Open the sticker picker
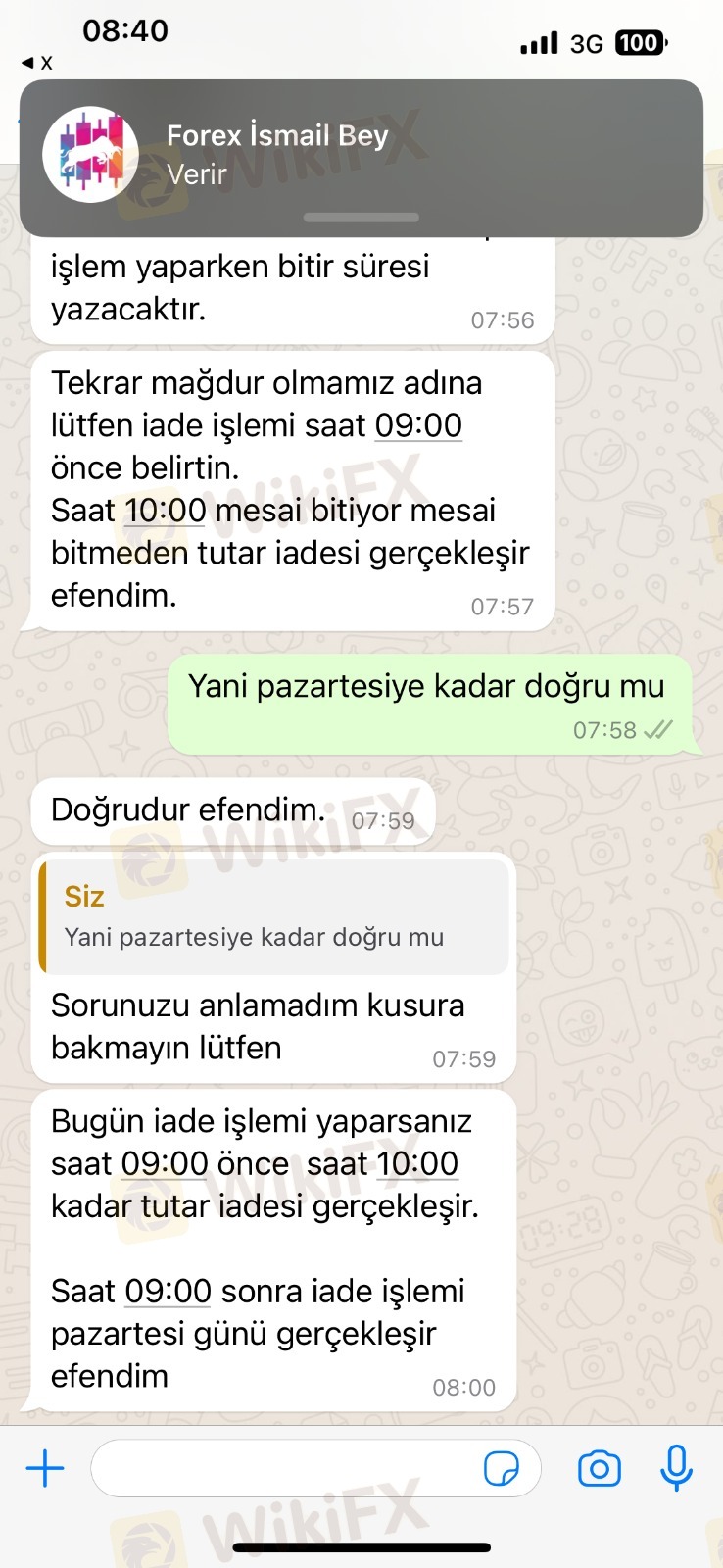 502,1468
